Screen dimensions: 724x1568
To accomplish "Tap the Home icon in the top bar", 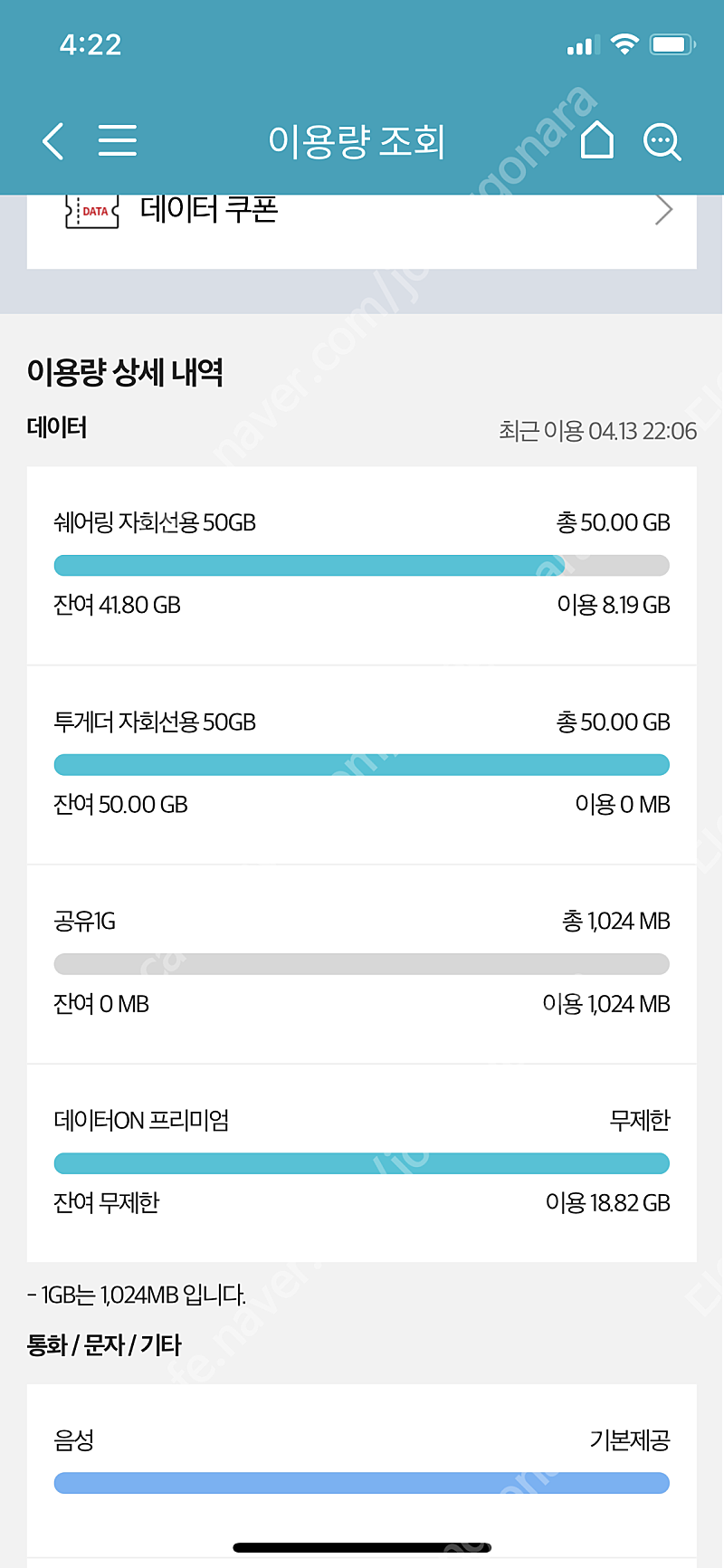I will pyautogui.click(x=596, y=141).
